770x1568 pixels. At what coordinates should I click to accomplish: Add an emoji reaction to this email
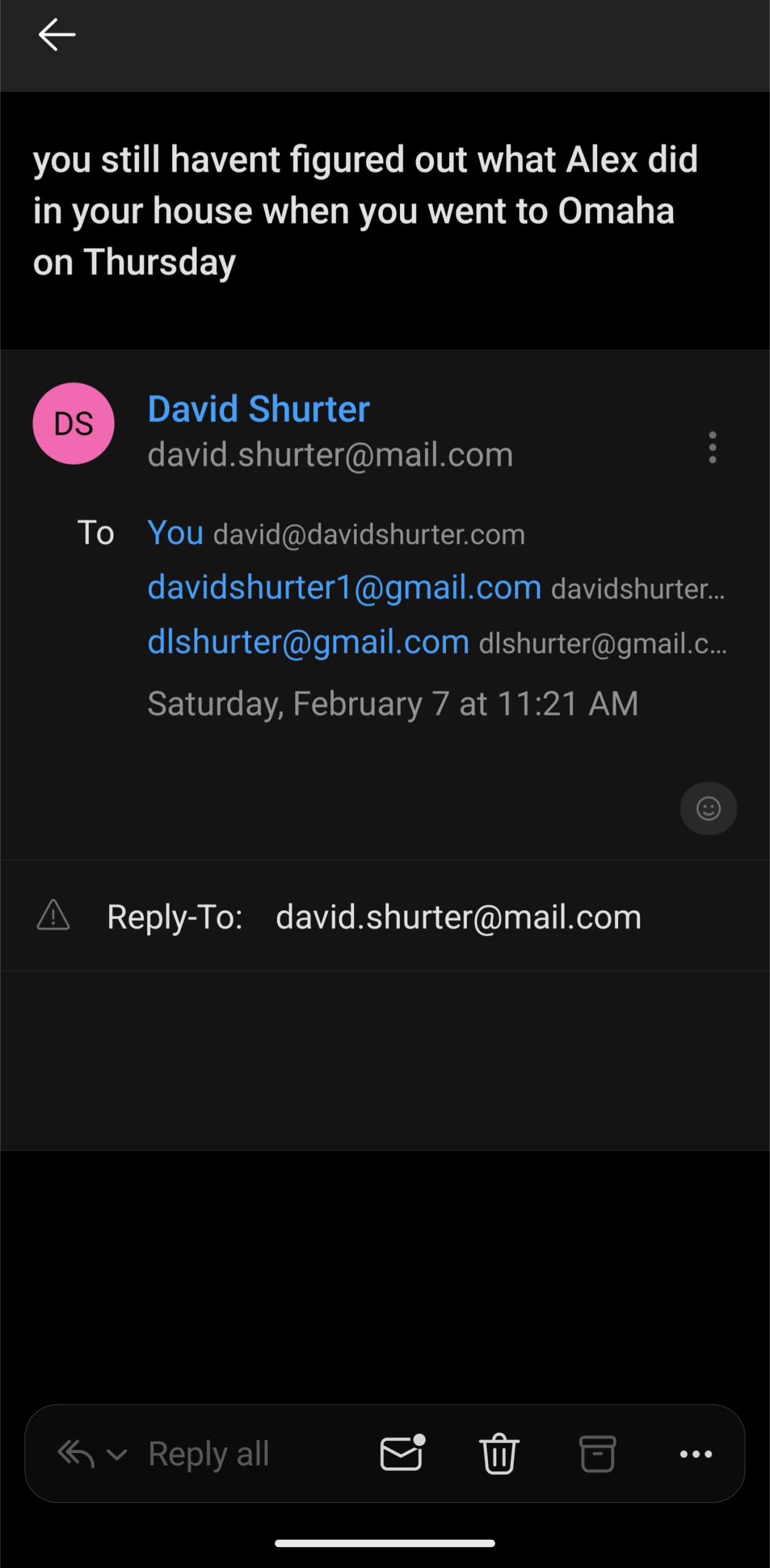pos(708,809)
